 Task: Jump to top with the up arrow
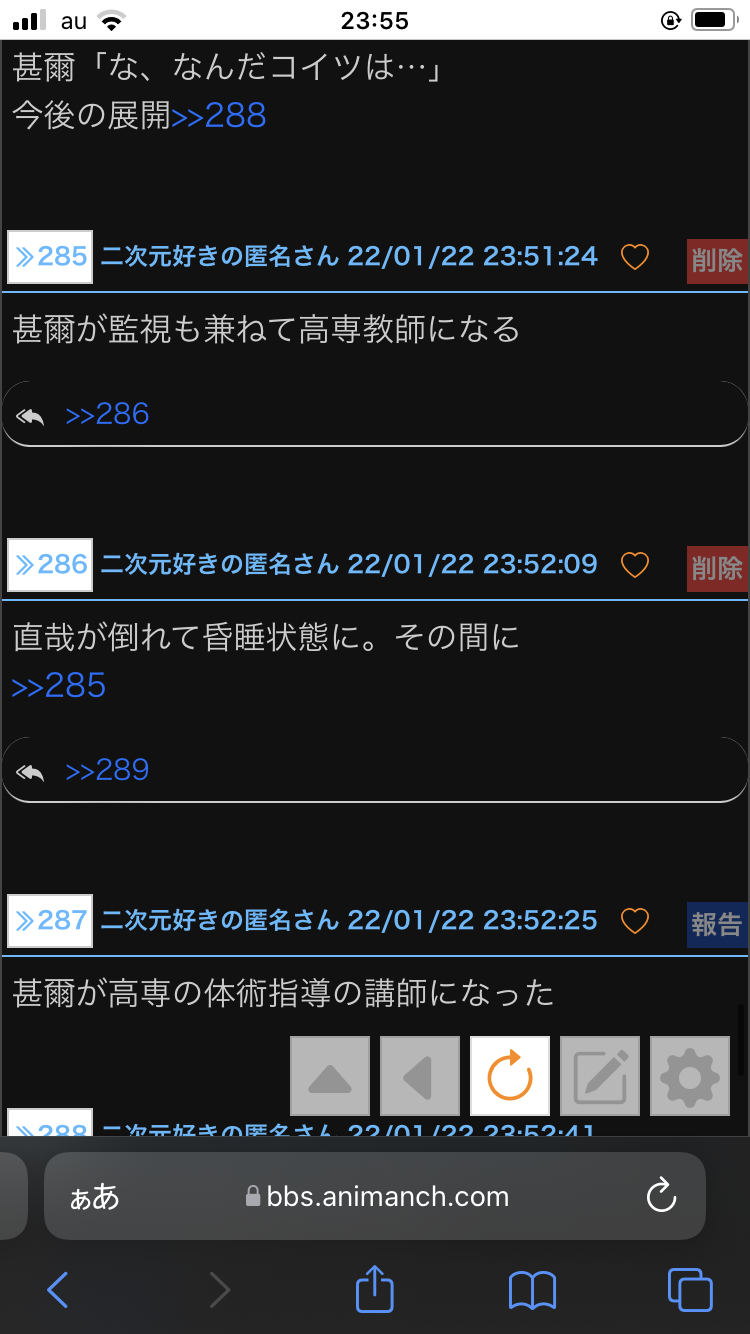tap(330, 1076)
